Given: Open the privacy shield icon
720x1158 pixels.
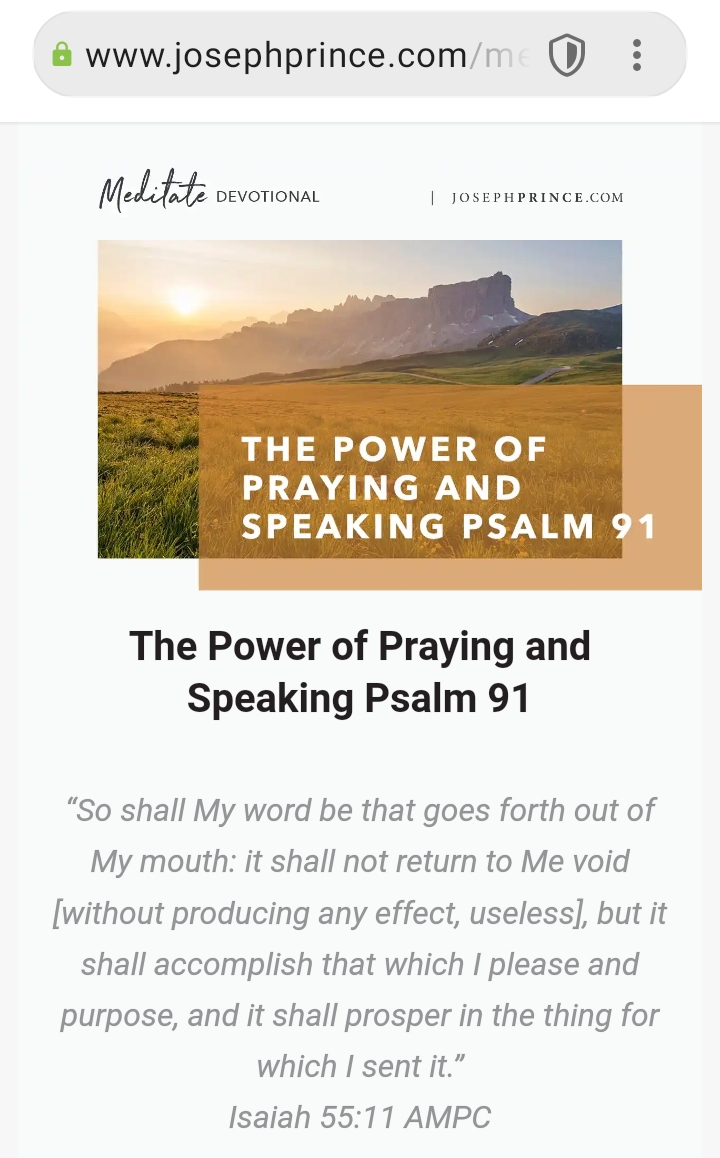Looking at the screenshot, I should click(x=567, y=55).
